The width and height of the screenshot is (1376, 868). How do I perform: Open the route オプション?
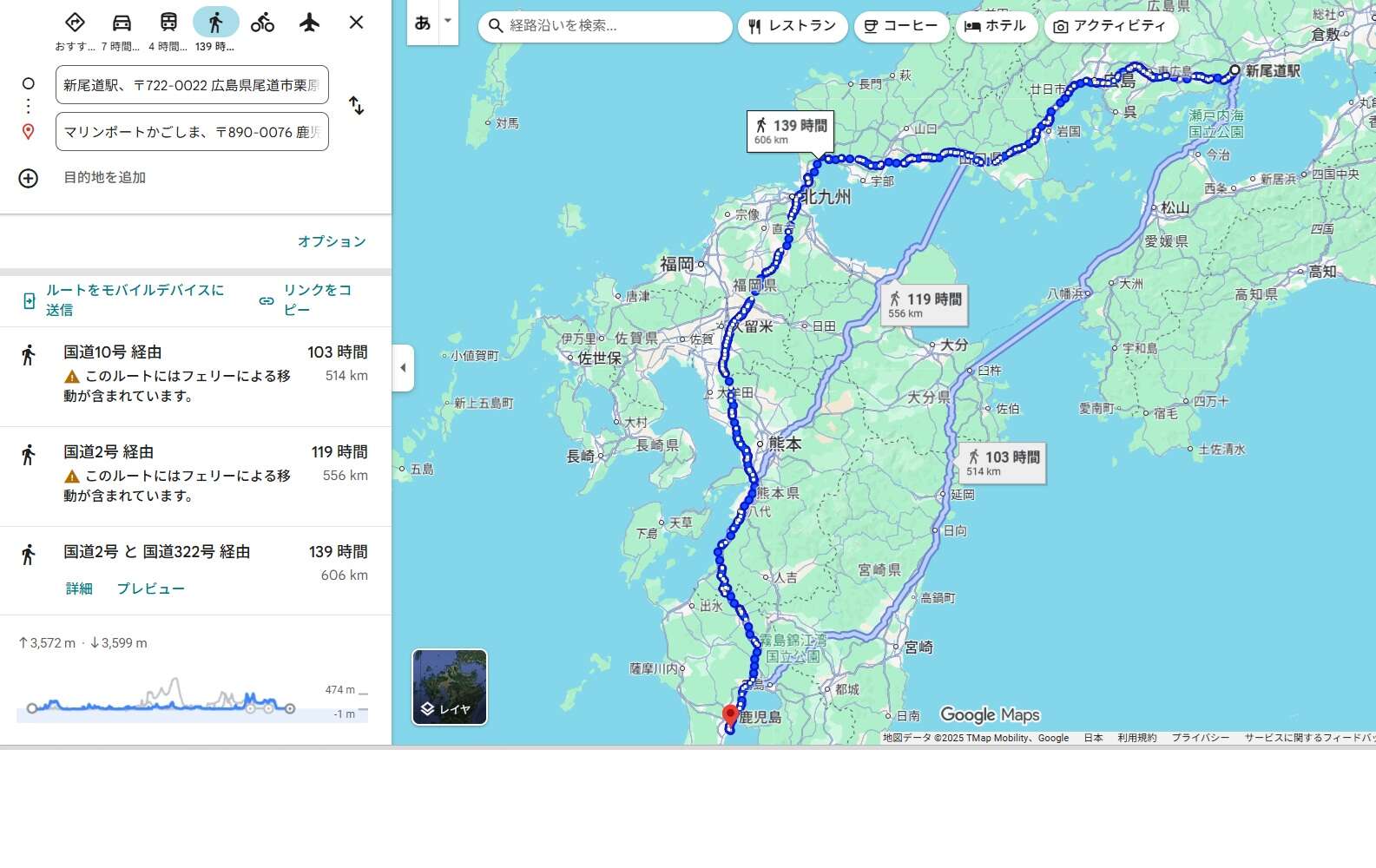click(332, 241)
